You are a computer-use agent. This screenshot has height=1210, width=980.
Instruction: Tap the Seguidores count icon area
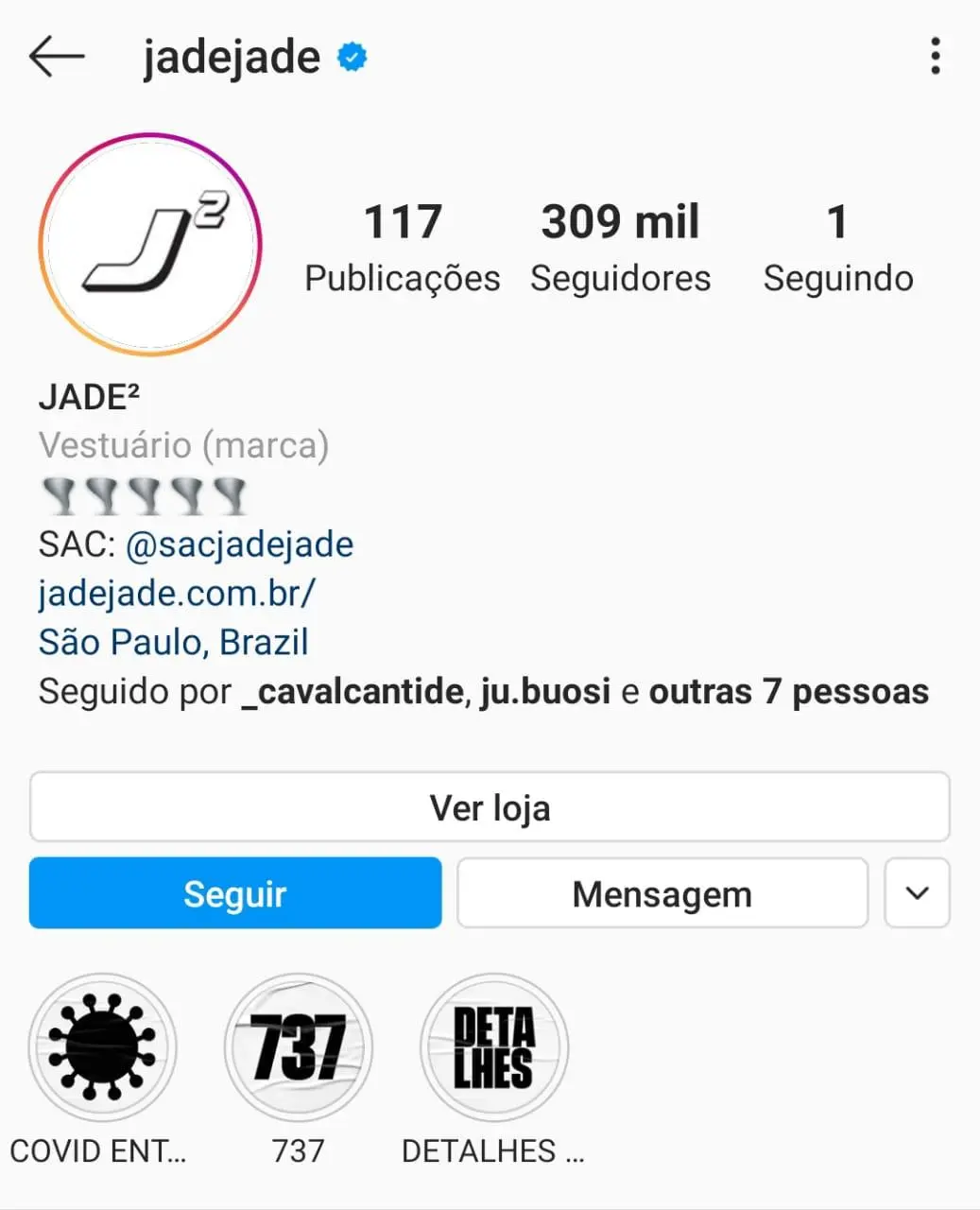(x=619, y=246)
